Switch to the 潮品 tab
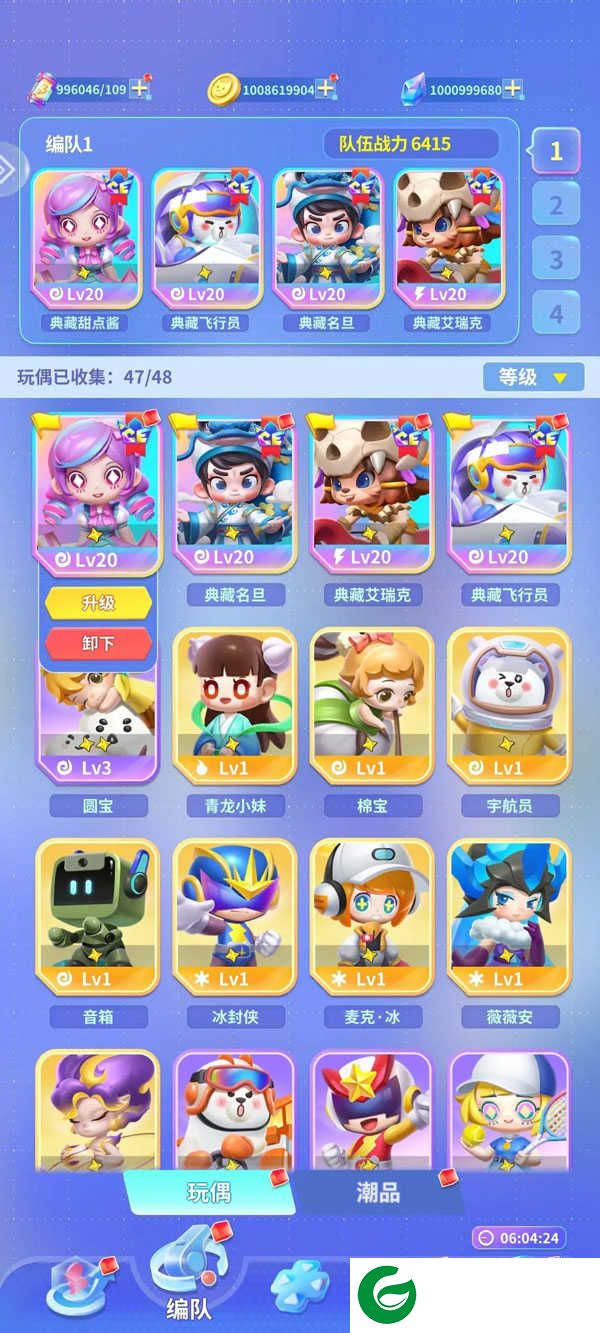Image resolution: width=600 pixels, height=1333 pixels. coord(378,1192)
